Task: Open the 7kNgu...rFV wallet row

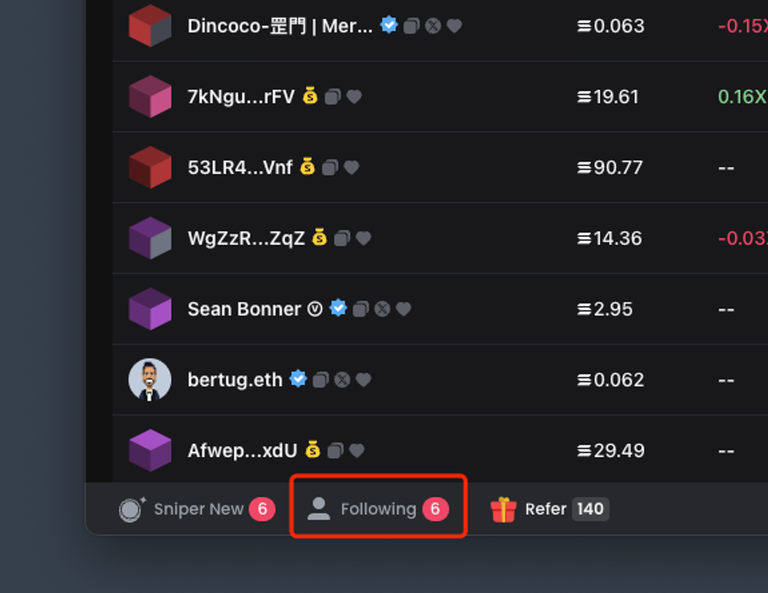Action: coord(240,97)
